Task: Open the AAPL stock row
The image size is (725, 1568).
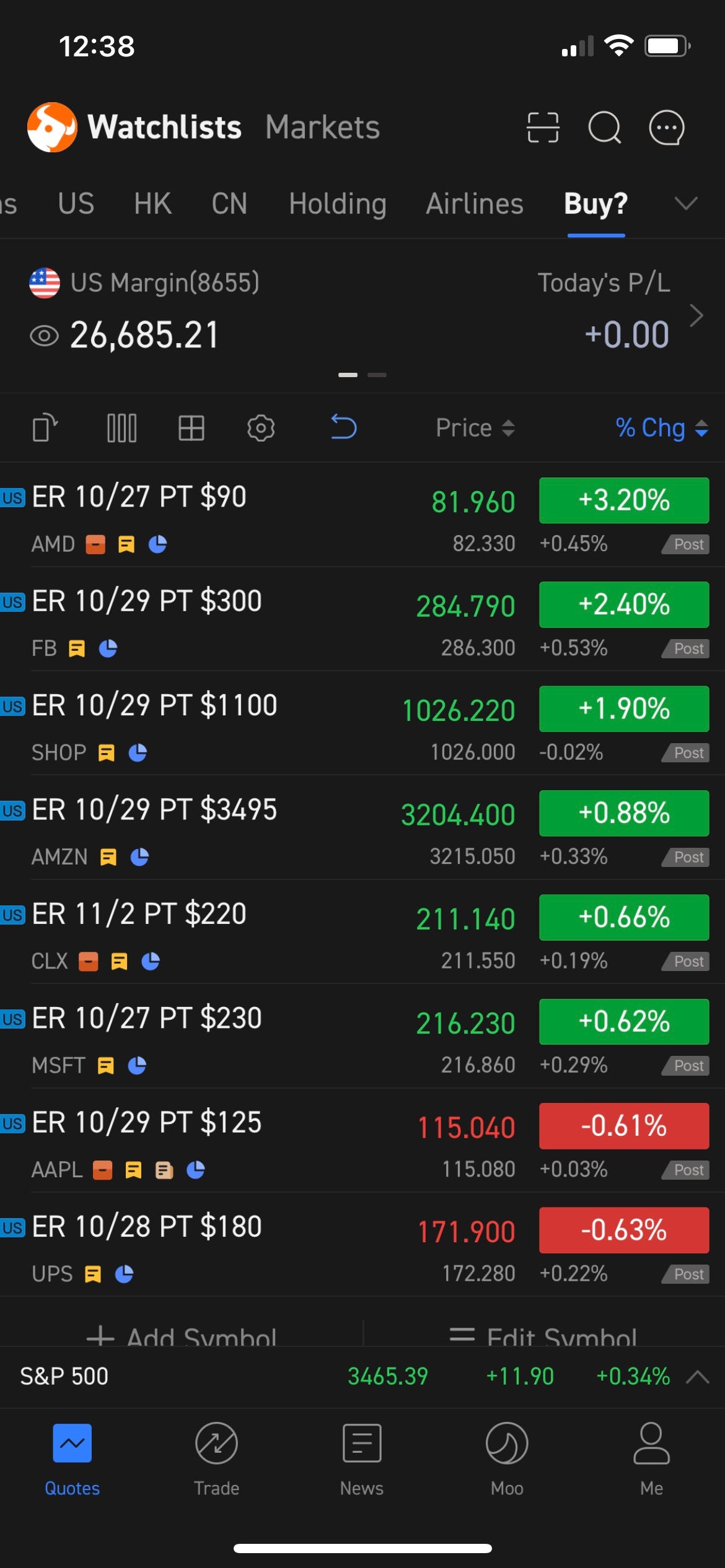Action: tap(362, 1141)
